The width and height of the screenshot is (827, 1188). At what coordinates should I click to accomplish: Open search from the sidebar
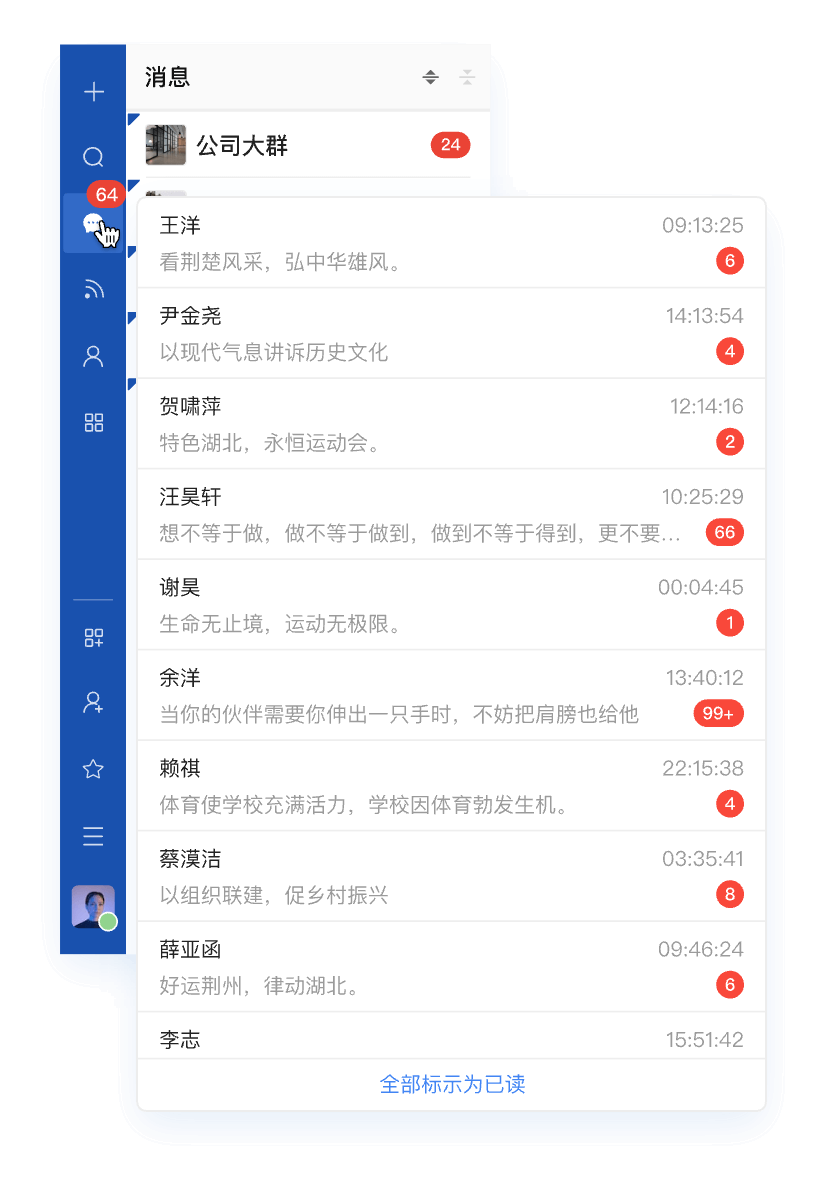point(93,157)
